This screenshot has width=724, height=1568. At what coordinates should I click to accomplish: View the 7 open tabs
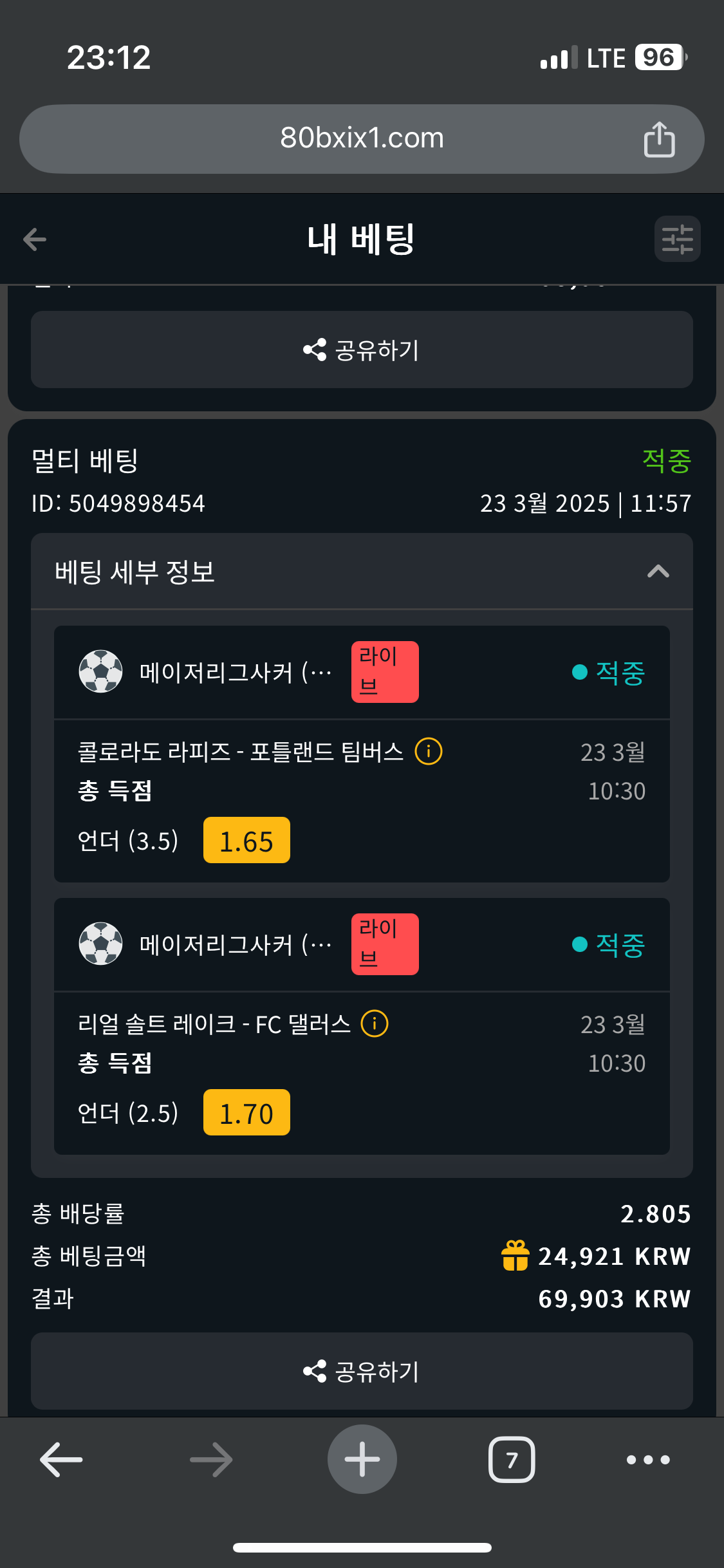click(512, 1459)
